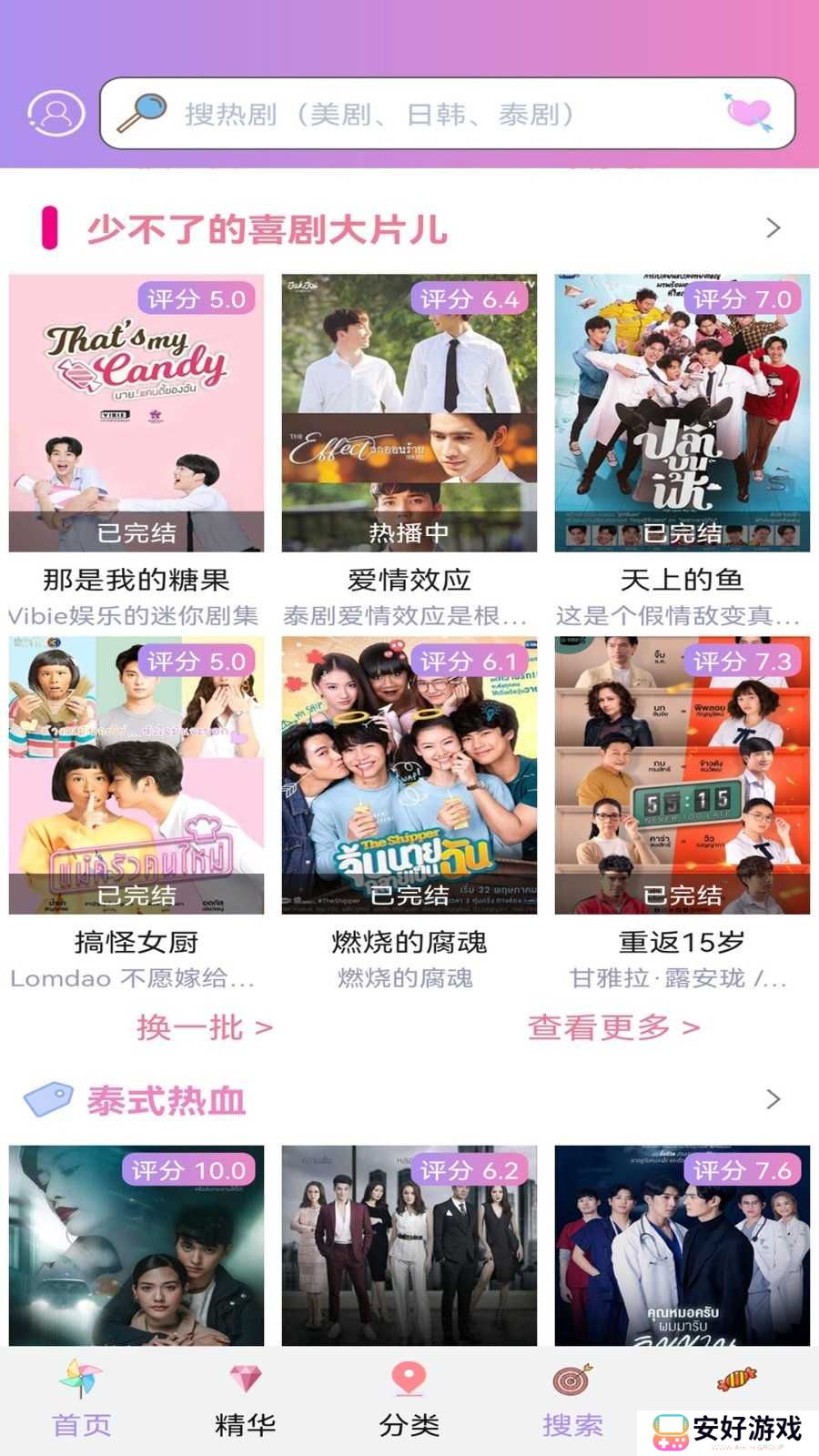The image size is (819, 1456).
Task: Open the 泰式热血 drama rated 10.0
Action: 136,1245
